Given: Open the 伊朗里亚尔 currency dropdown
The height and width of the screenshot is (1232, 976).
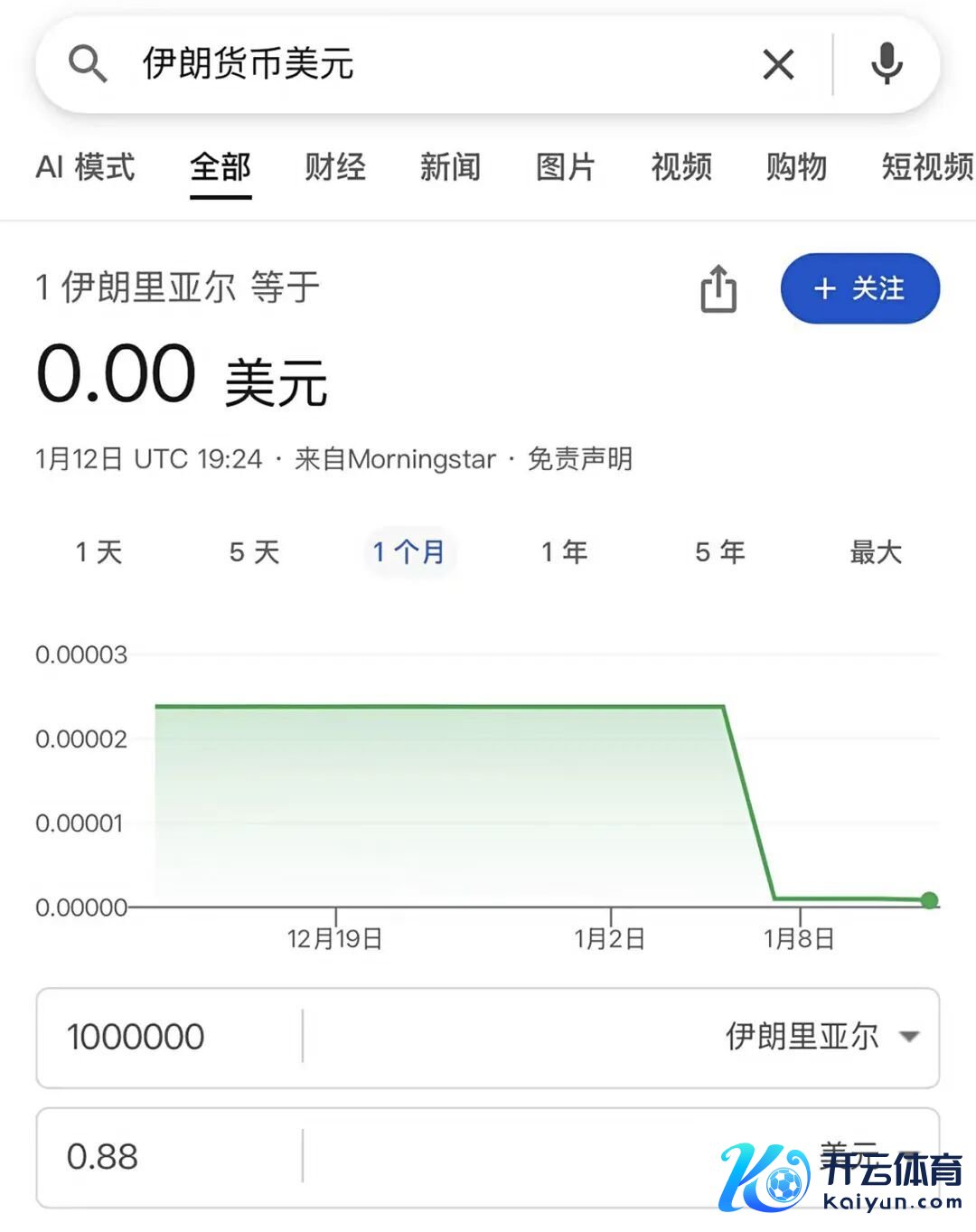Looking at the screenshot, I should (821, 1037).
